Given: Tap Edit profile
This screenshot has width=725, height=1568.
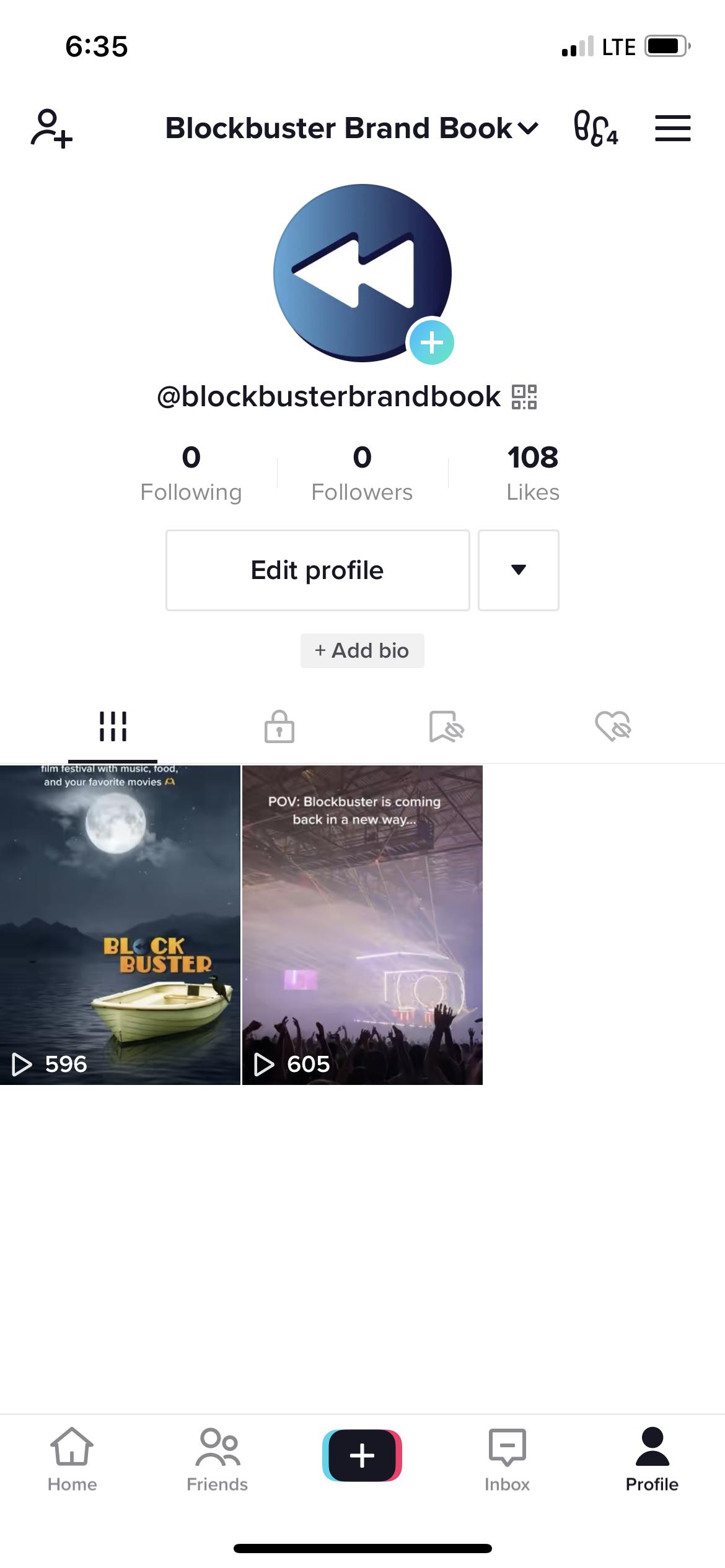Looking at the screenshot, I should click(x=317, y=570).
